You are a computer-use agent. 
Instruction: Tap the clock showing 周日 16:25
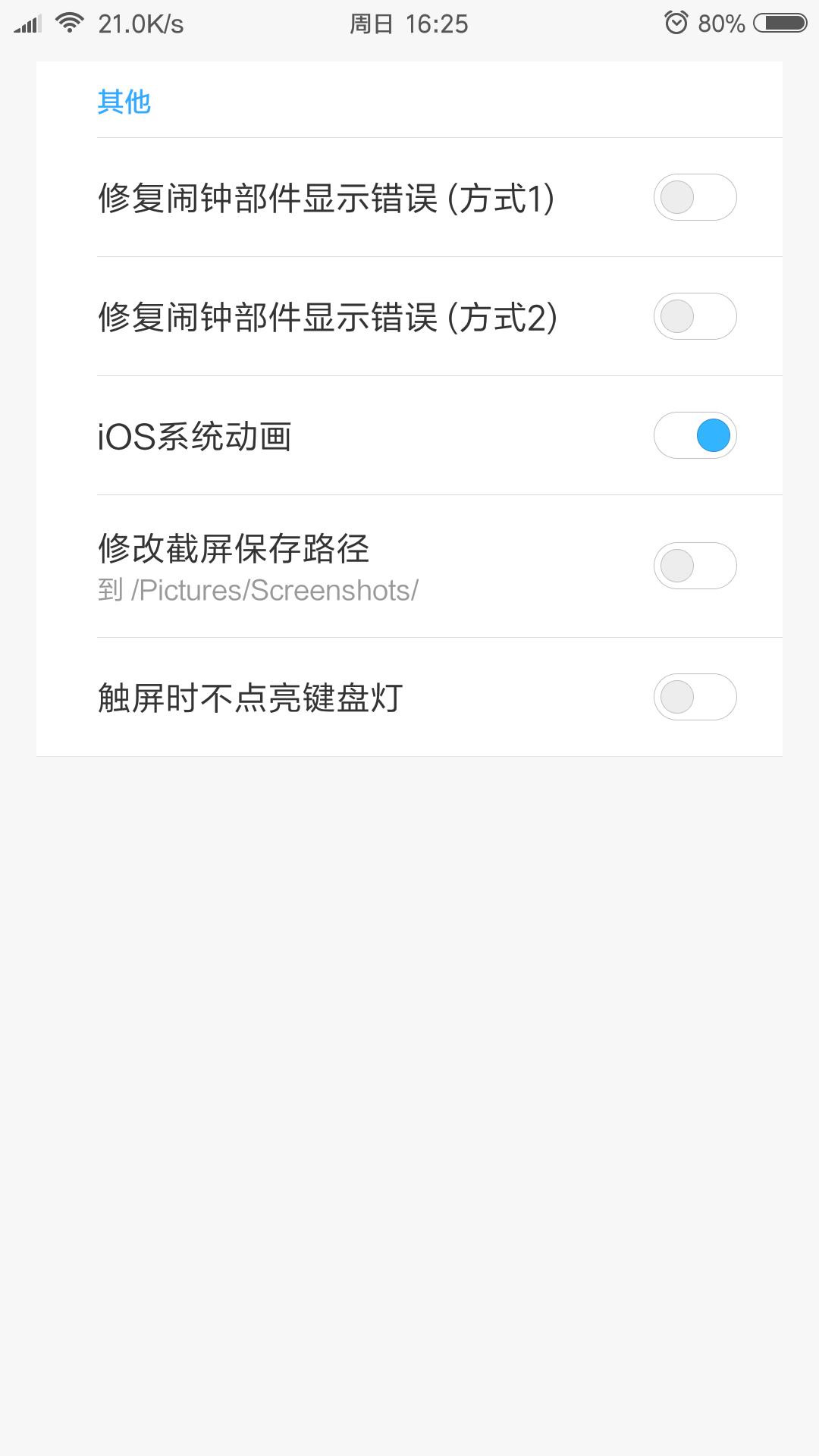click(x=409, y=24)
